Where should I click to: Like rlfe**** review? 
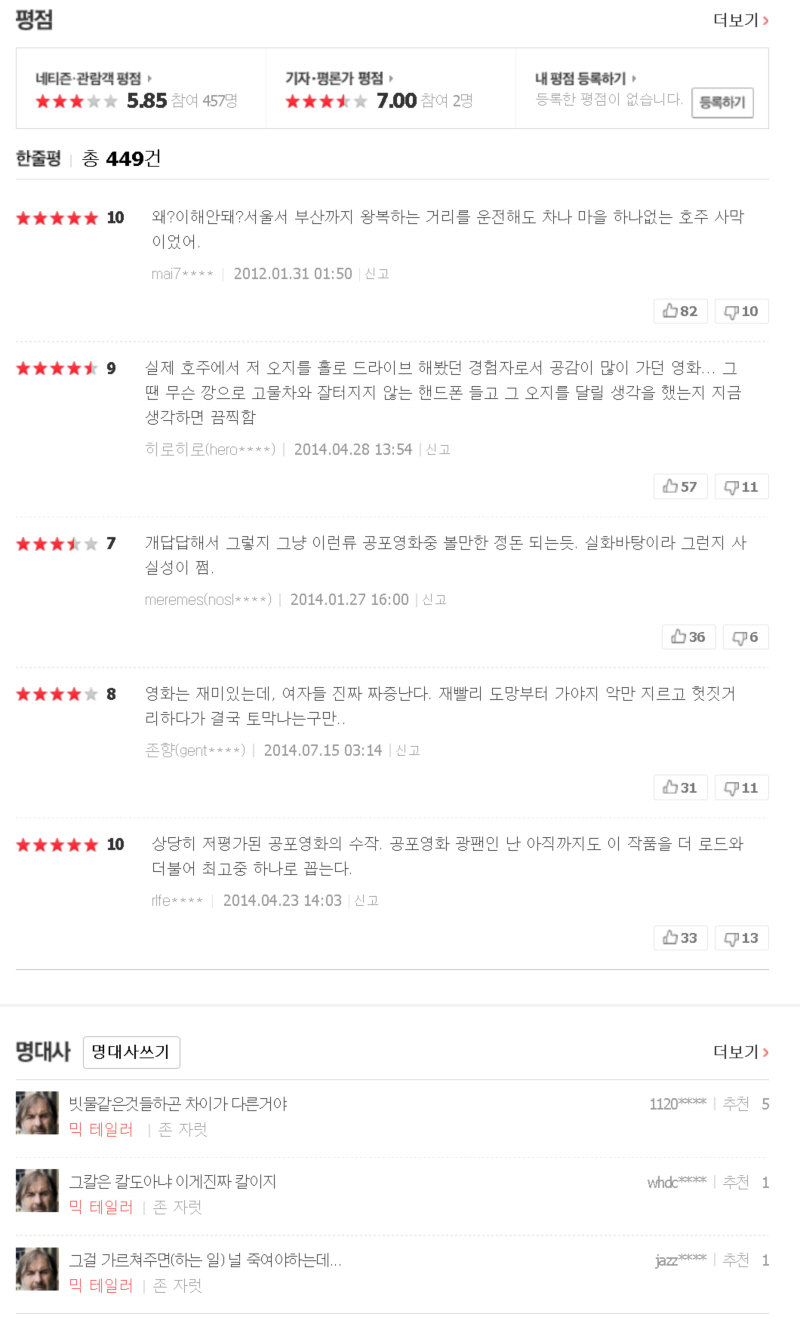(x=680, y=938)
